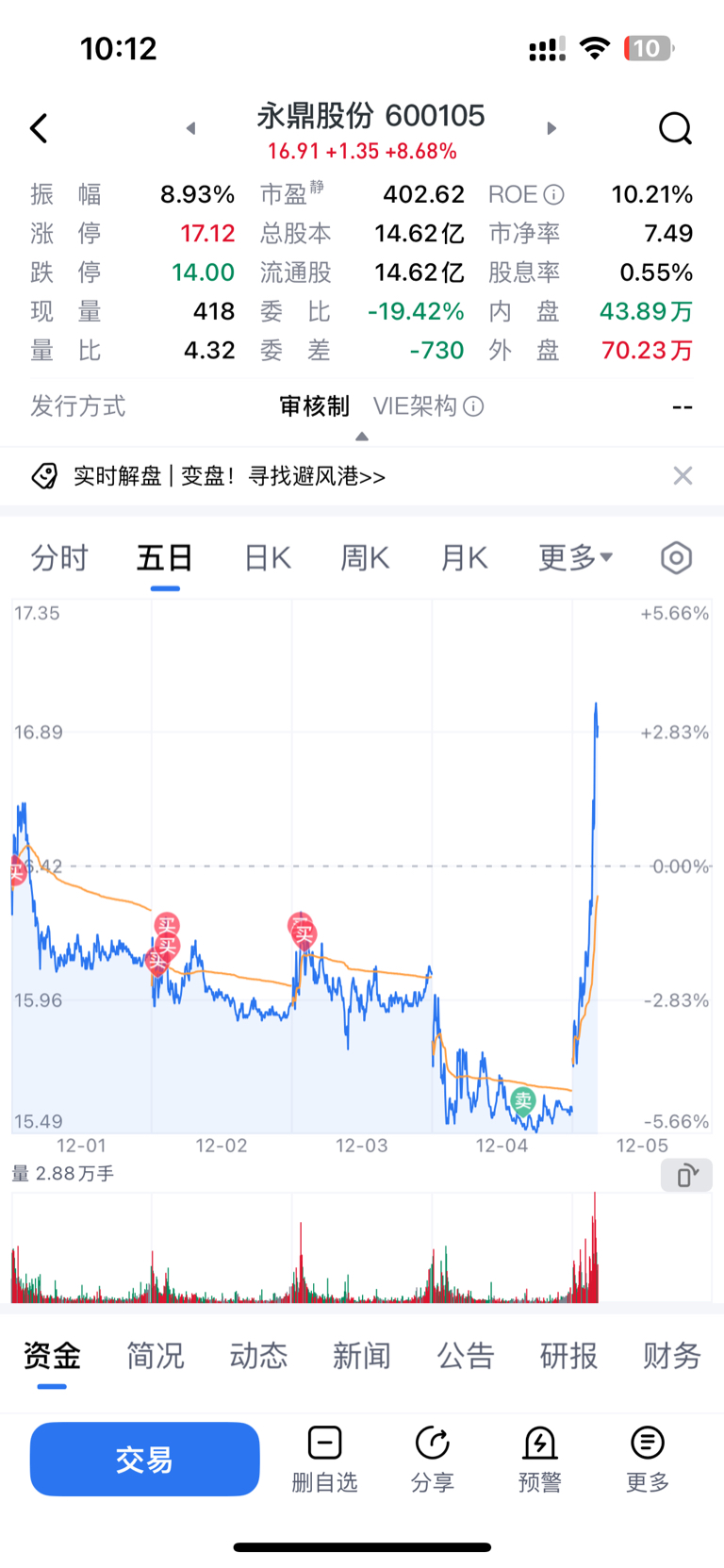Tap the blue 交易 button
The height and width of the screenshot is (1568, 724).
tap(144, 1459)
